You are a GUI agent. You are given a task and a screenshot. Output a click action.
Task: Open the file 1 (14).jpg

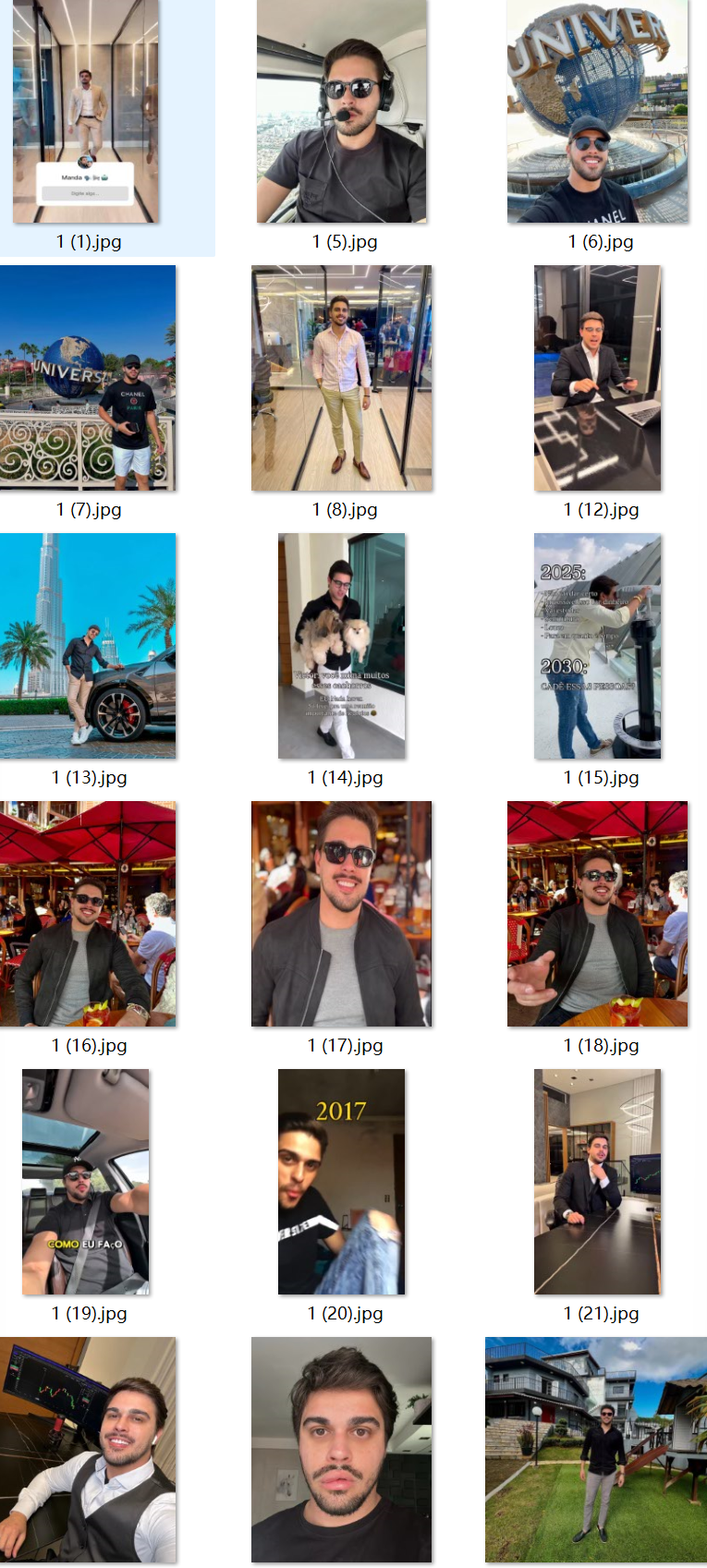(342, 646)
